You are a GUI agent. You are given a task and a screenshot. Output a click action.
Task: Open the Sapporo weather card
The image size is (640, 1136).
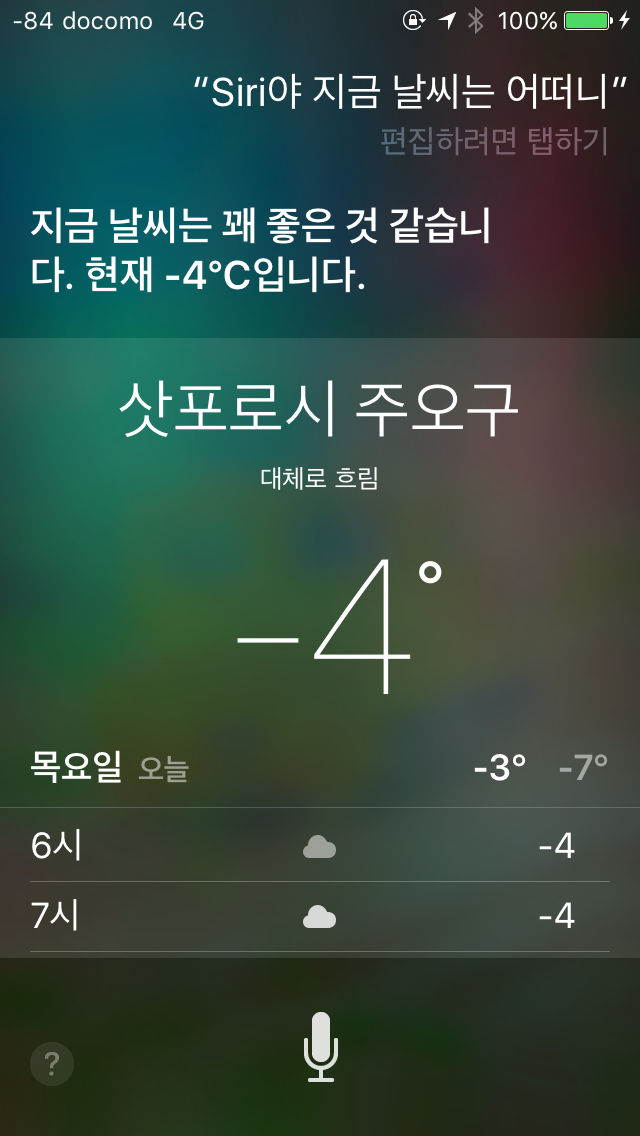click(320, 648)
